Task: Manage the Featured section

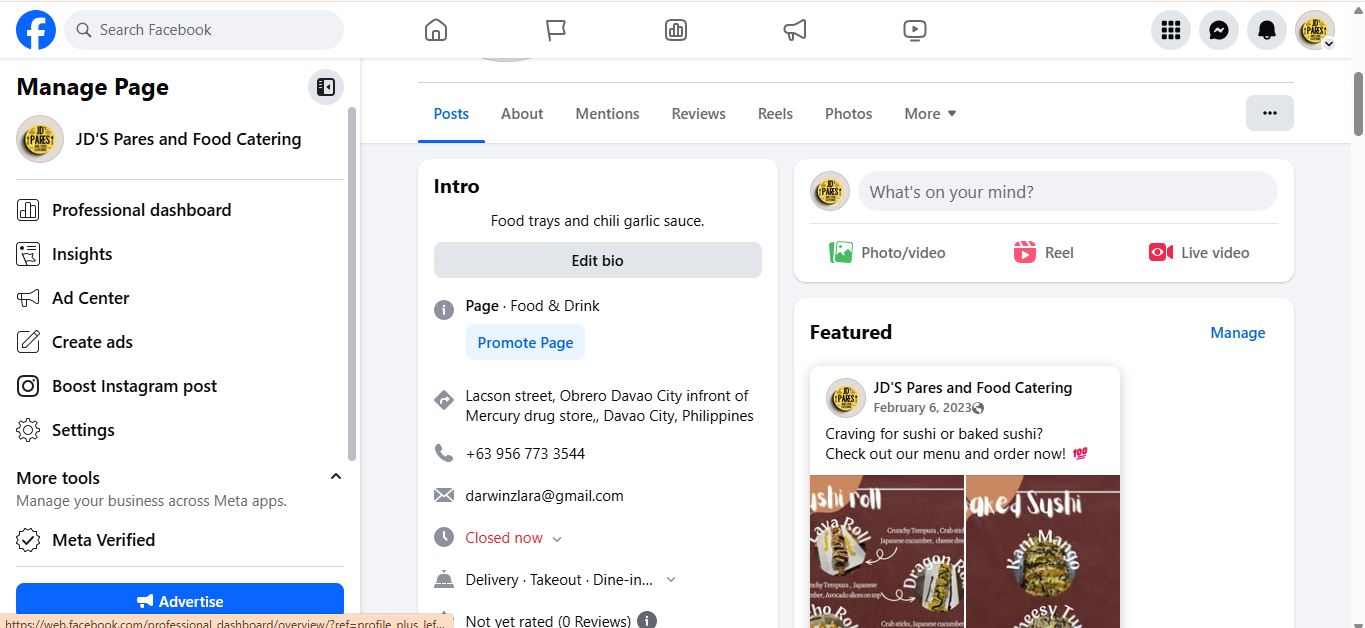Action: click(1237, 333)
